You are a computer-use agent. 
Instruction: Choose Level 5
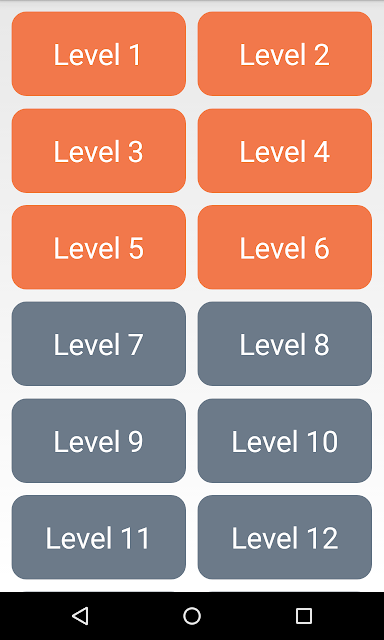[x=99, y=247]
